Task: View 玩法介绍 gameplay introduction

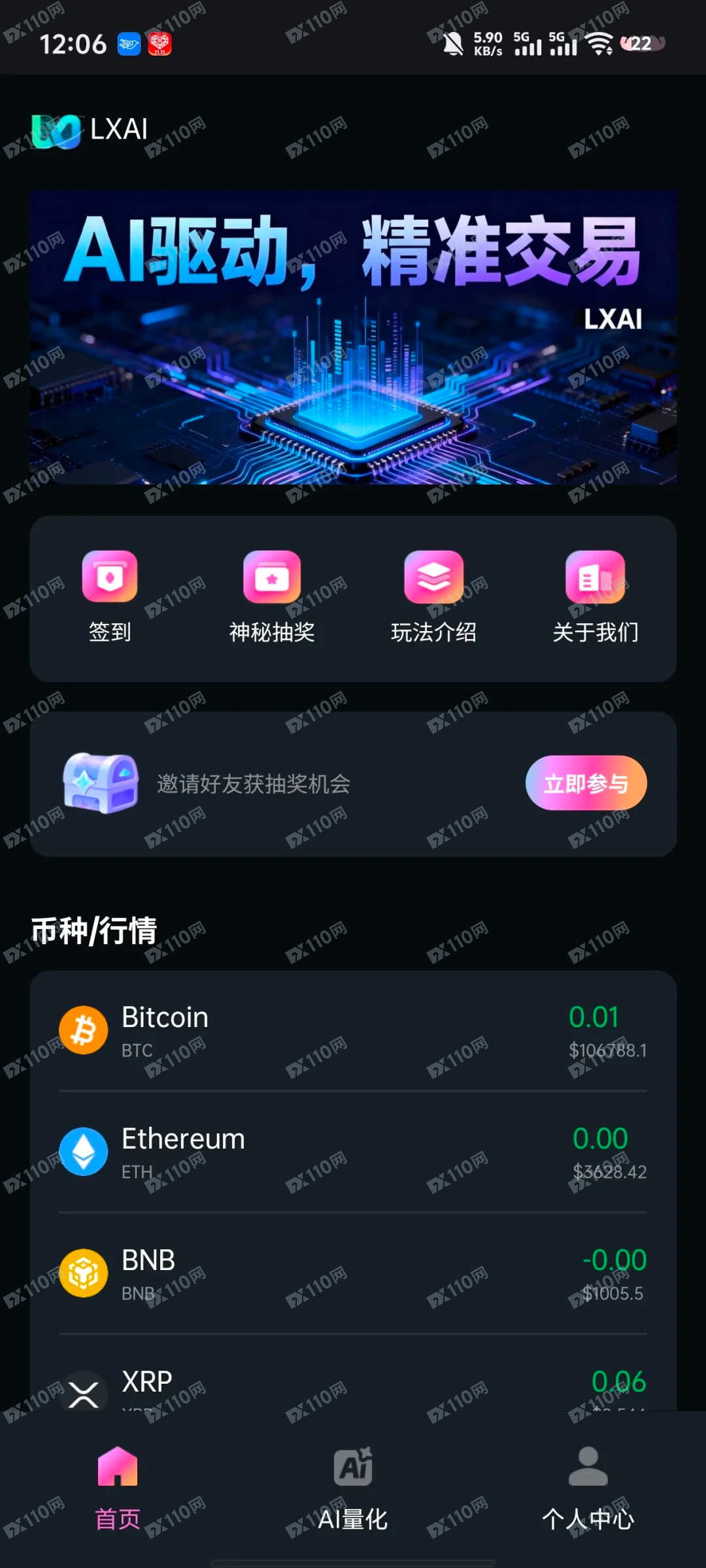Action: pyautogui.click(x=433, y=596)
